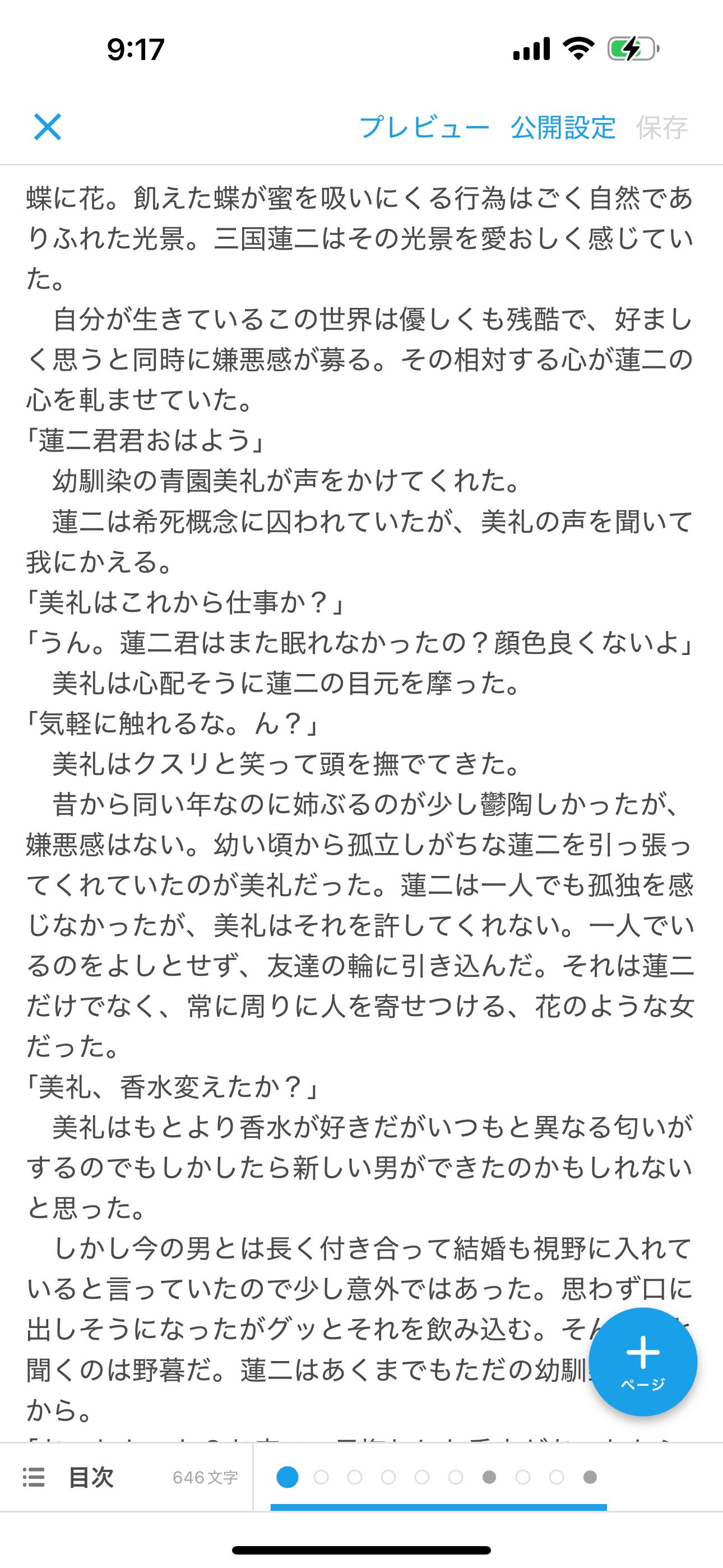Open 公開設定 publishing settings
This screenshot has height=1568, width=723.
pyautogui.click(x=563, y=127)
